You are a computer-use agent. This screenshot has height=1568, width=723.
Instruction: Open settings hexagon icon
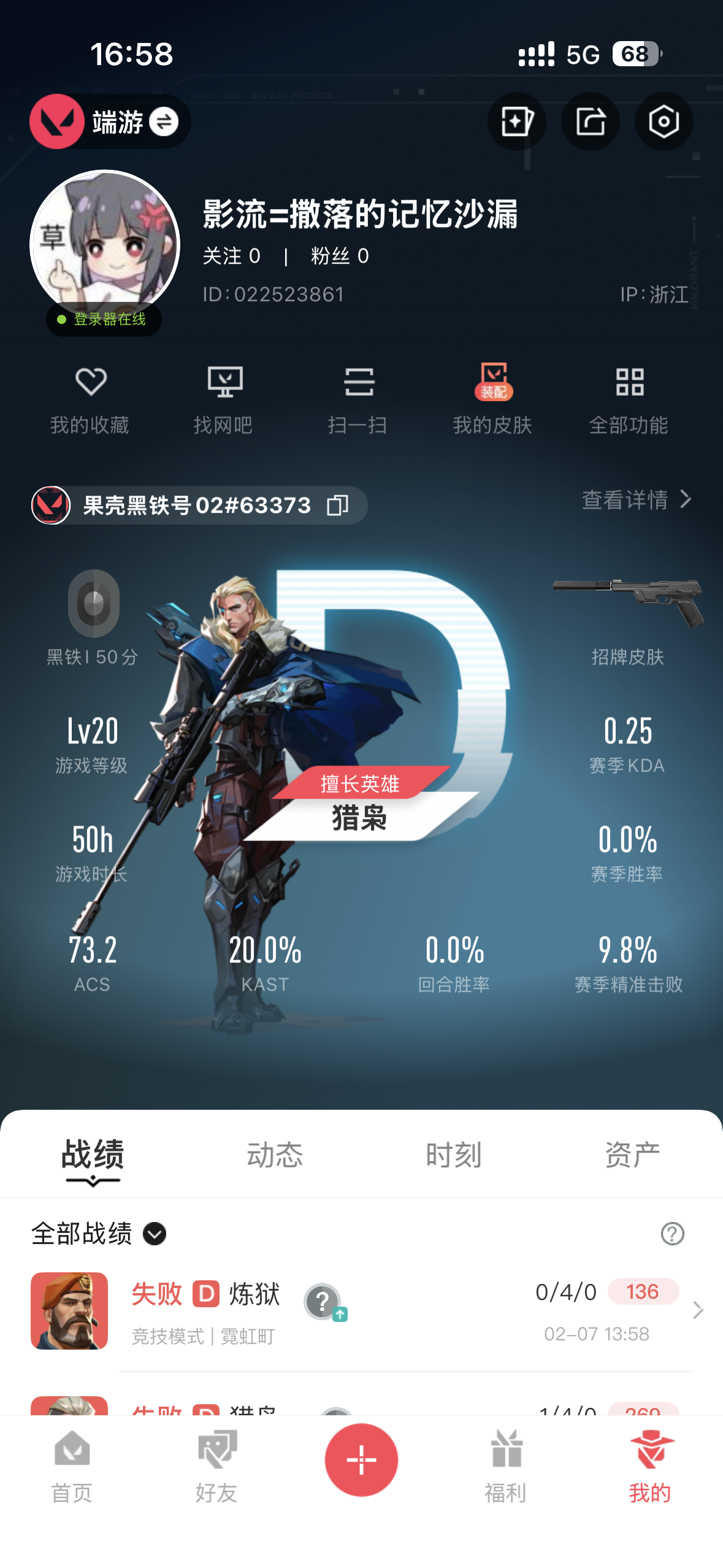click(x=664, y=121)
